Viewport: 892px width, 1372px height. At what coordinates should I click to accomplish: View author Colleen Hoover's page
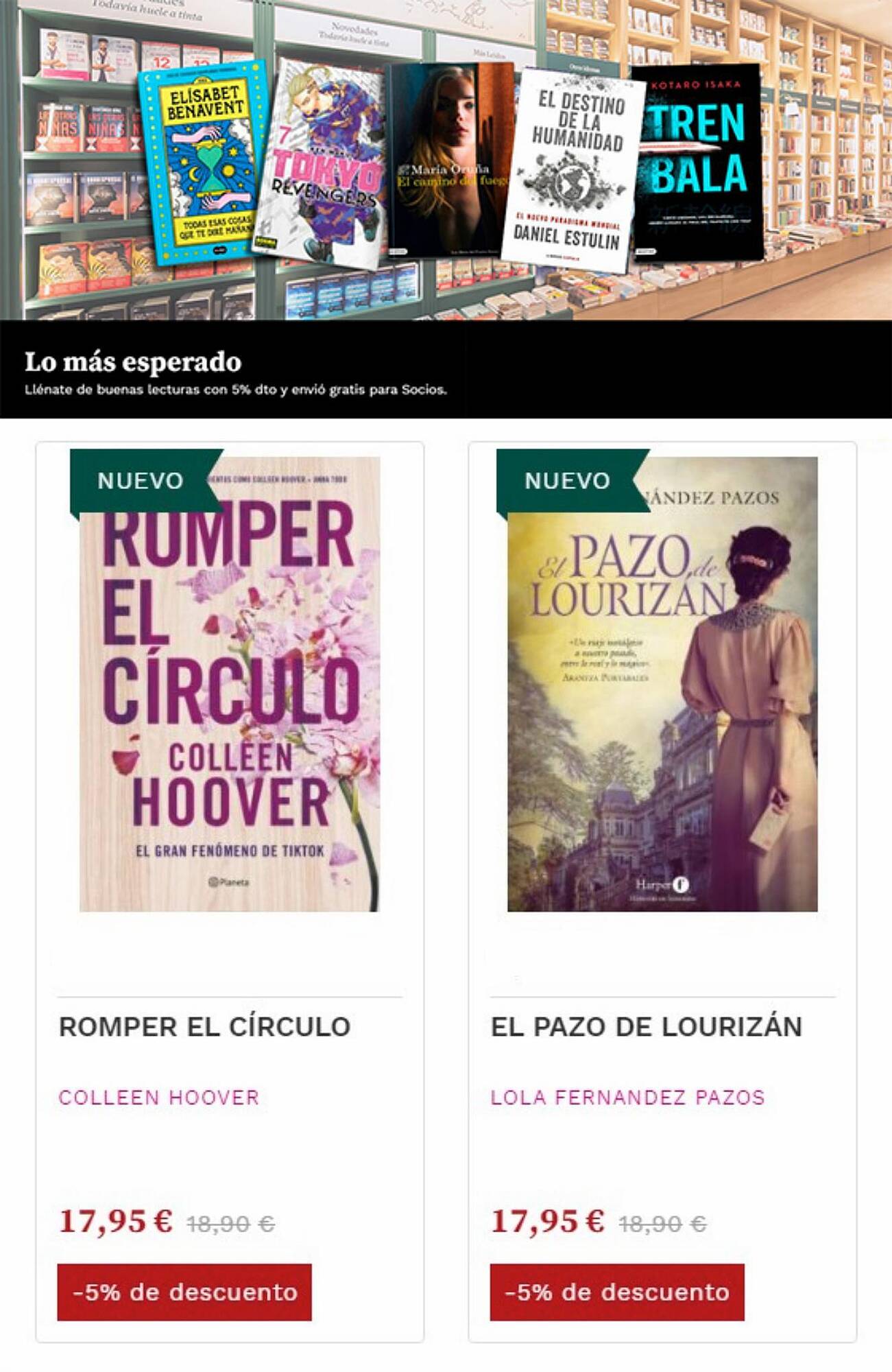coord(159,1098)
